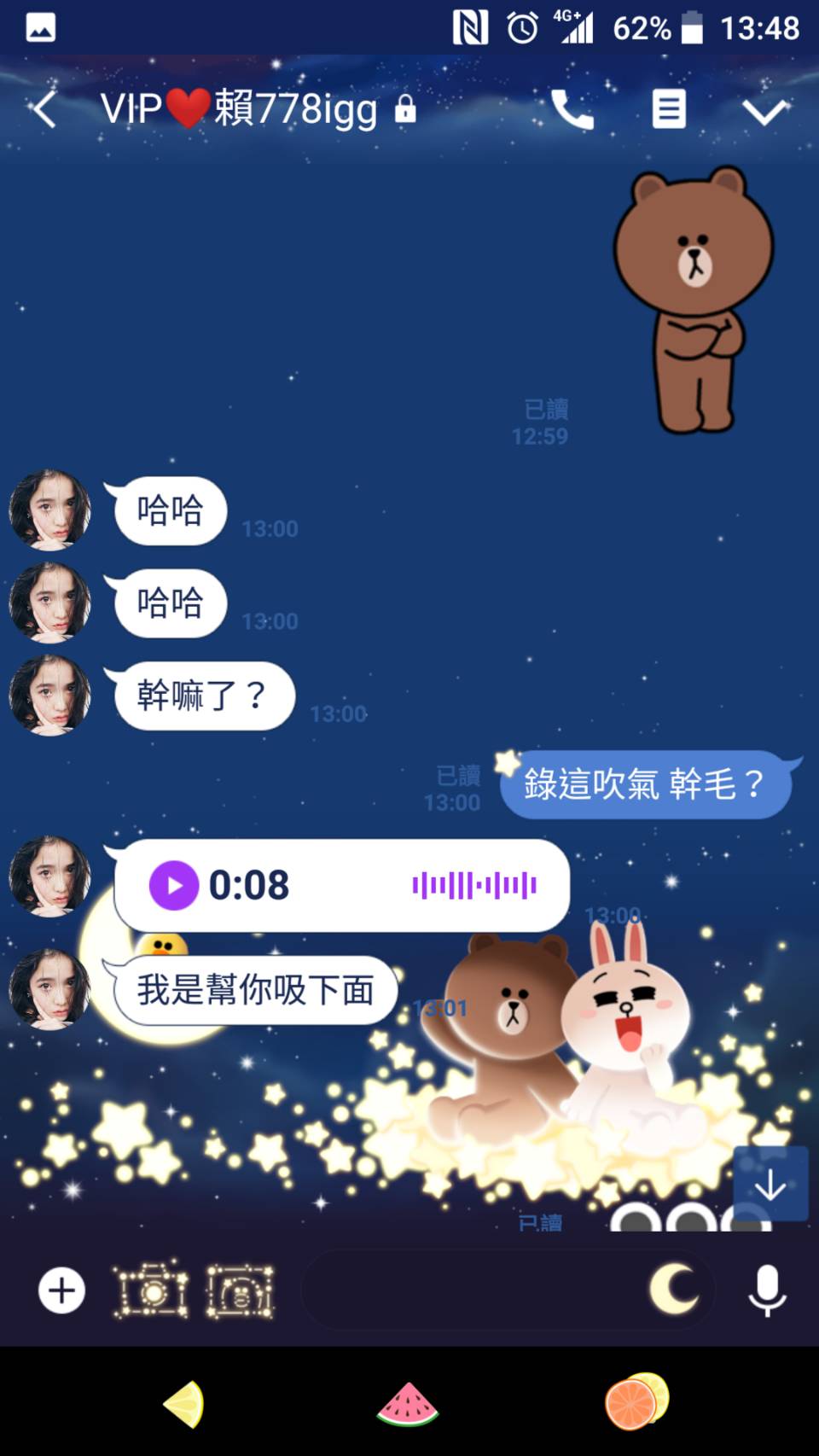
Task: Open the plus attachment menu
Action: 61,1290
